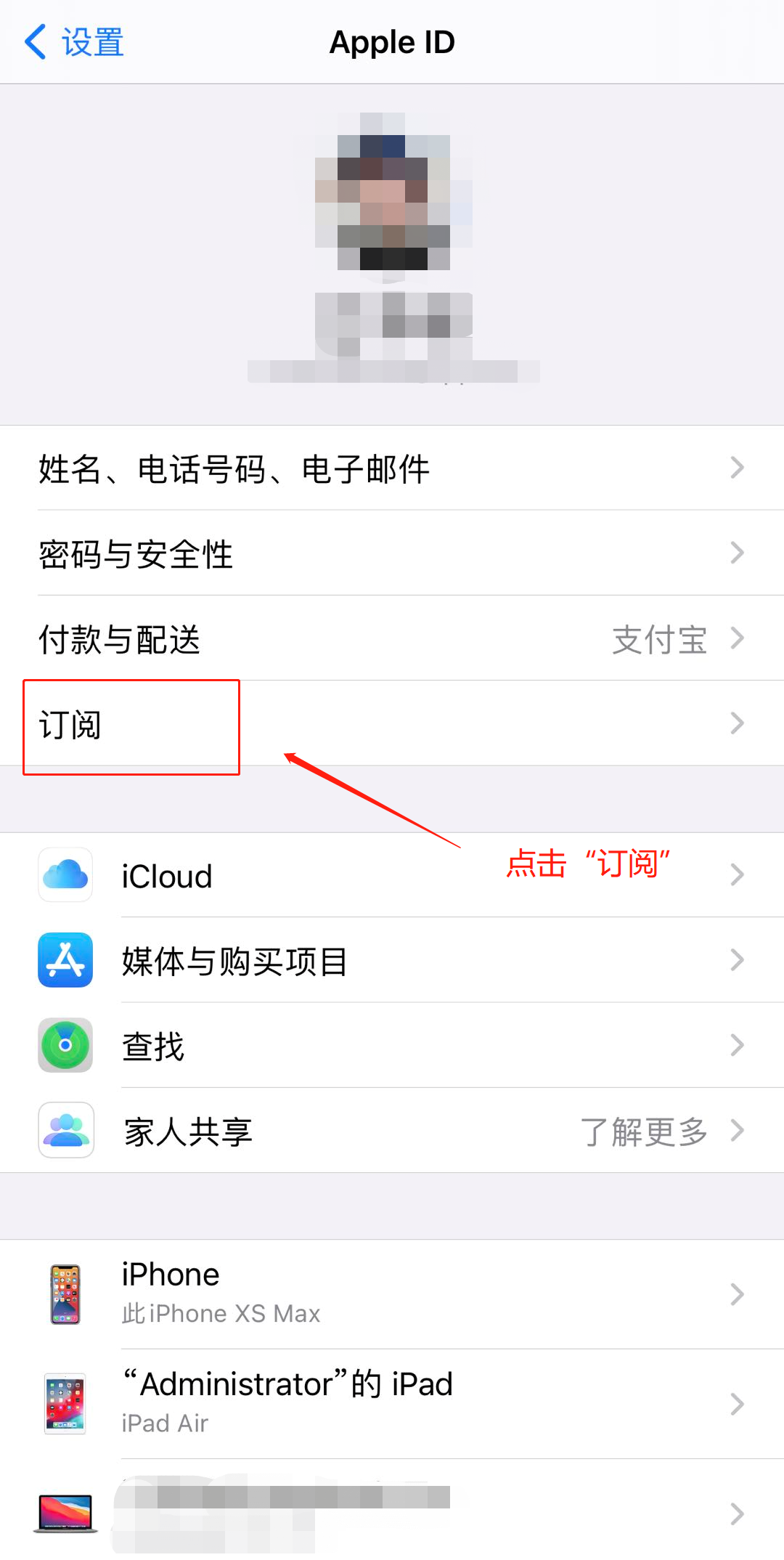This screenshot has width=784, height=1560.
Task: Expand the 订阅 subscriptions row chevron
Action: pyautogui.click(x=736, y=724)
